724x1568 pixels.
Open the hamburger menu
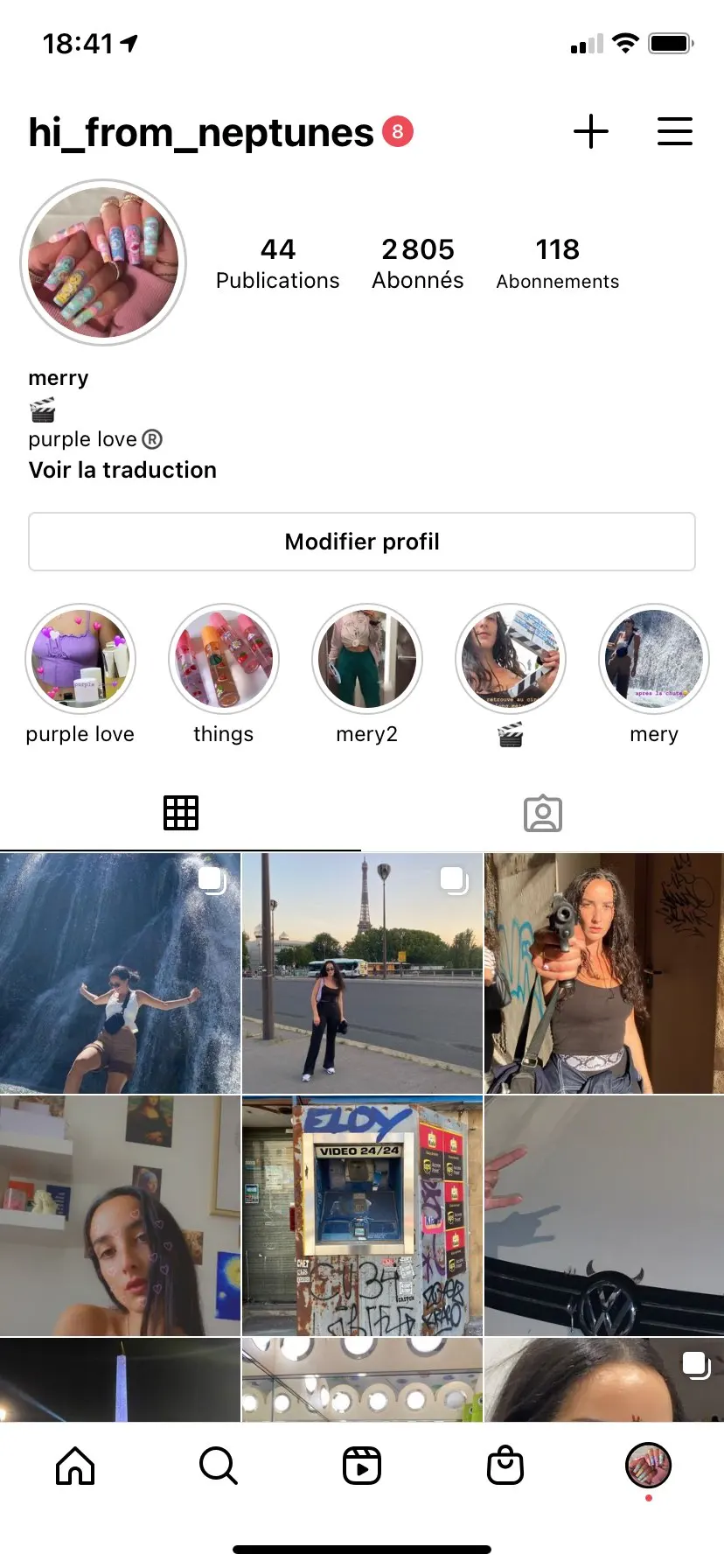(x=674, y=132)
